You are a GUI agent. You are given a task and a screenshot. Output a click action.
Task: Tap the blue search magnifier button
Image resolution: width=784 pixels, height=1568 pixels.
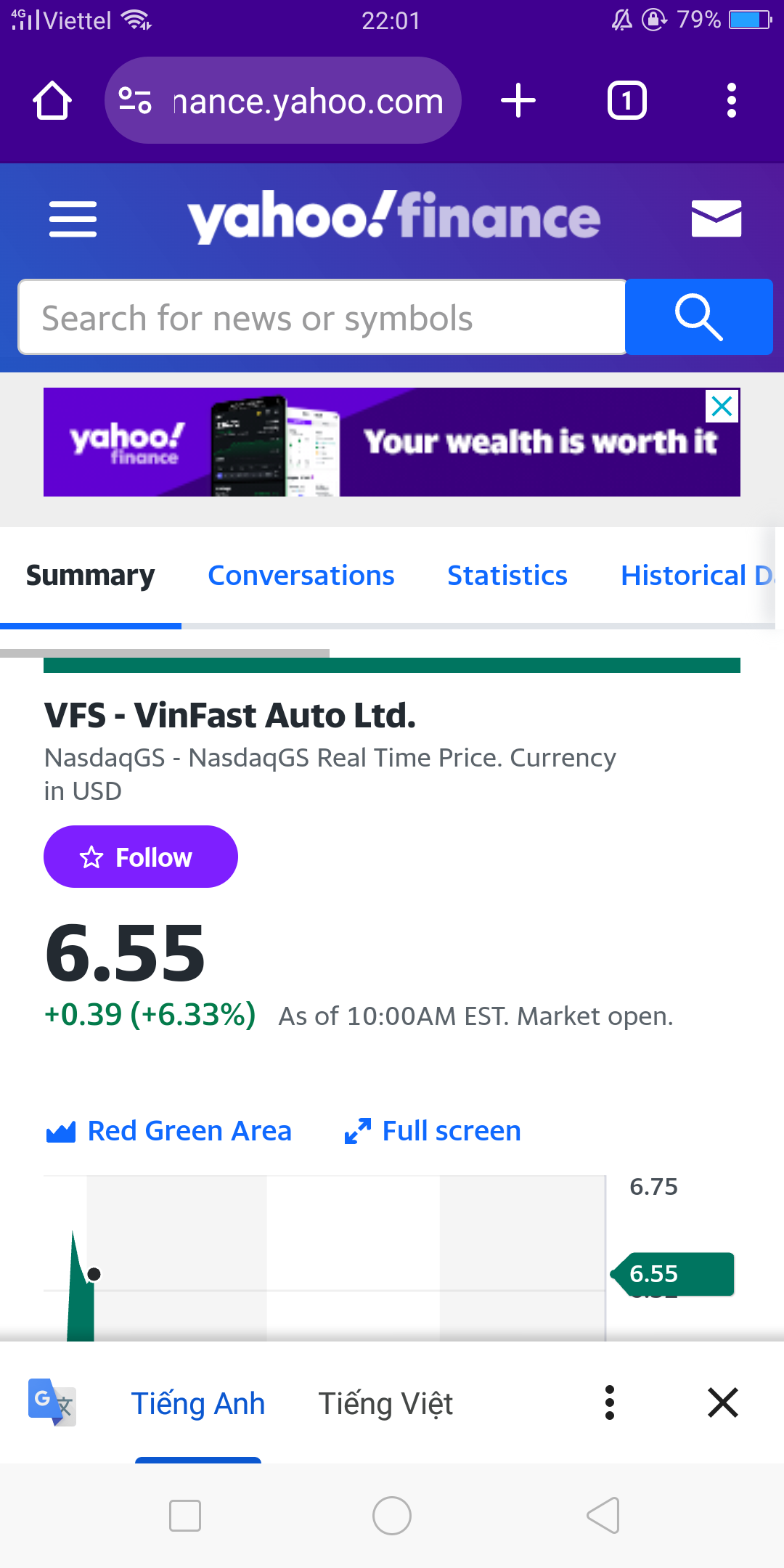(698, 317)
